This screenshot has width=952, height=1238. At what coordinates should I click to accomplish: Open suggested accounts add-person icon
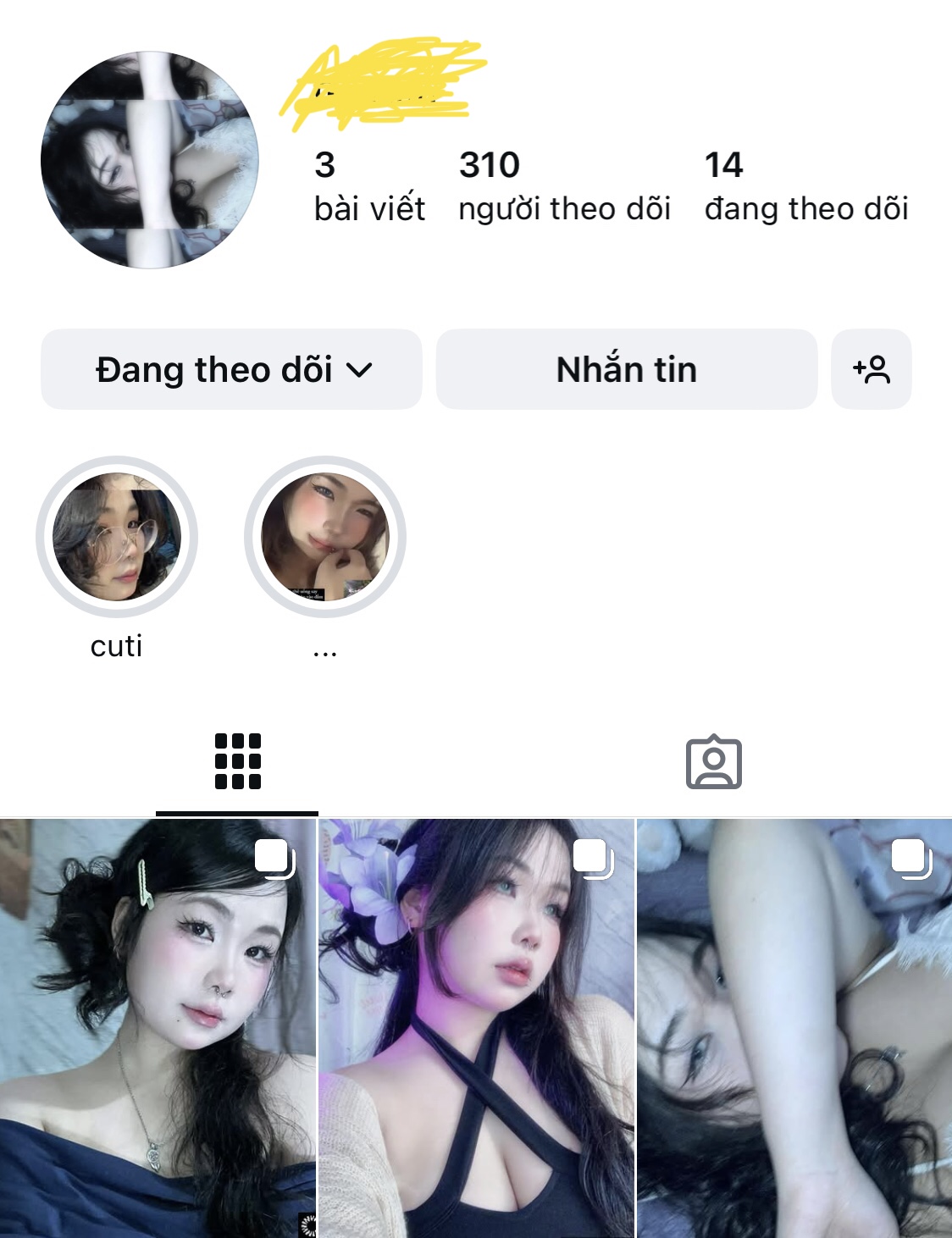pyautogui.click(x=871, y=370)
